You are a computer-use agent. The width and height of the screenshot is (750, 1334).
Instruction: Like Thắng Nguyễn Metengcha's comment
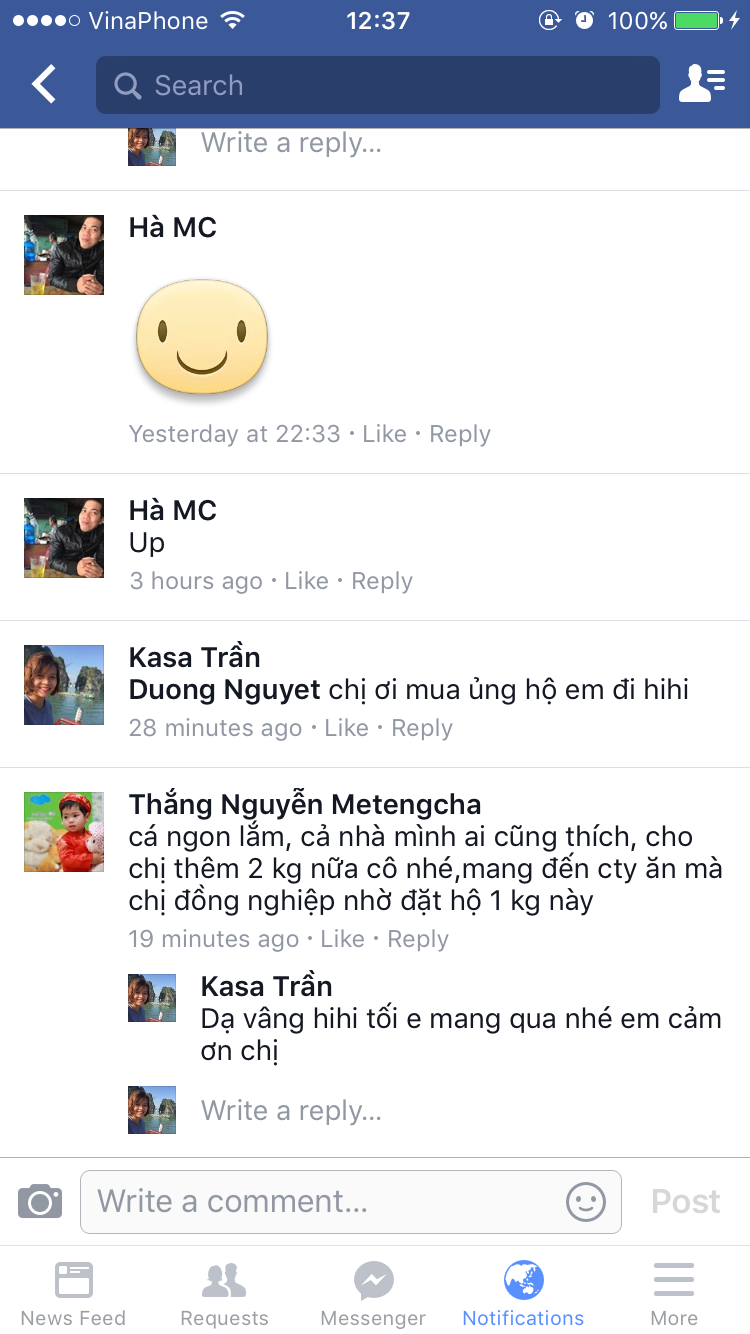click(342, 939)
